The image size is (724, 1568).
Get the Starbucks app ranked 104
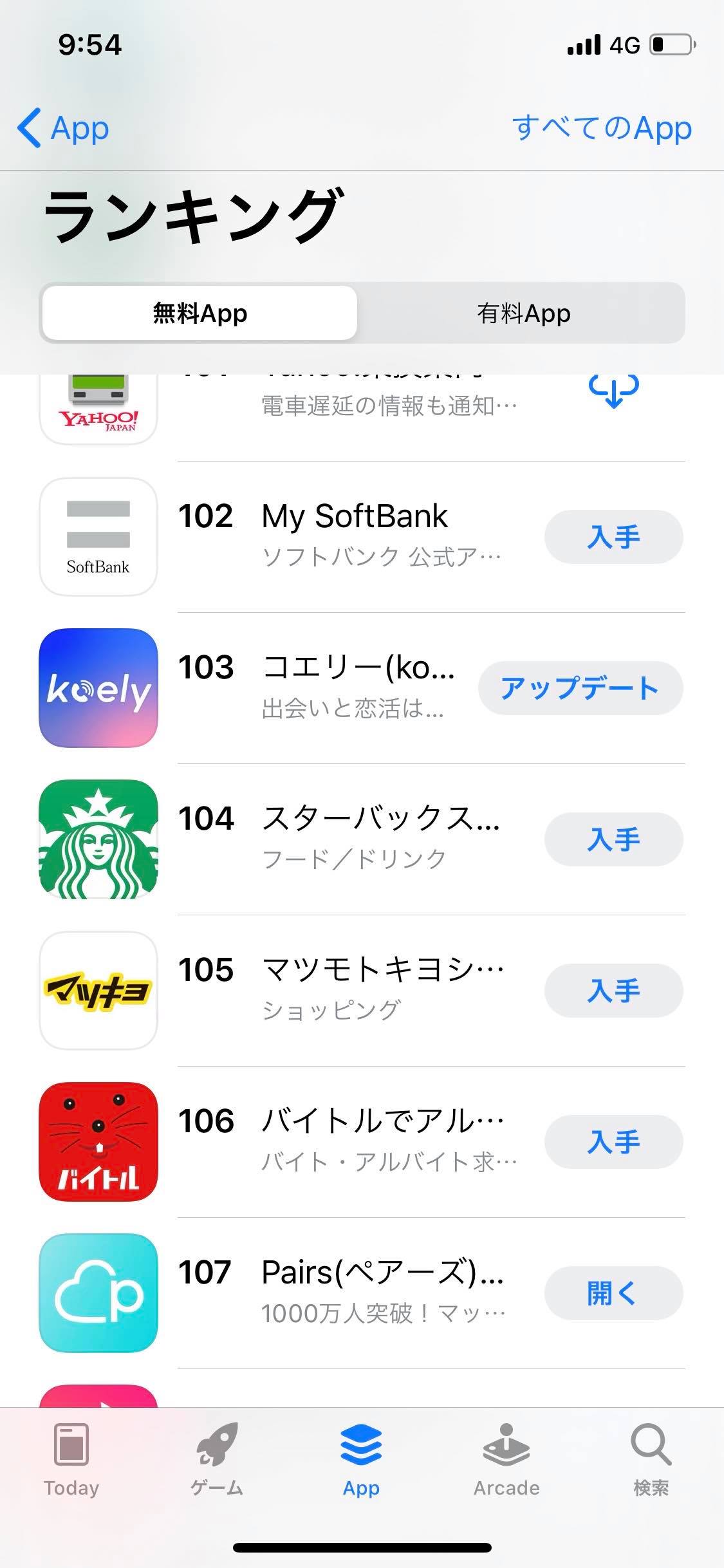tap(613, 839)
